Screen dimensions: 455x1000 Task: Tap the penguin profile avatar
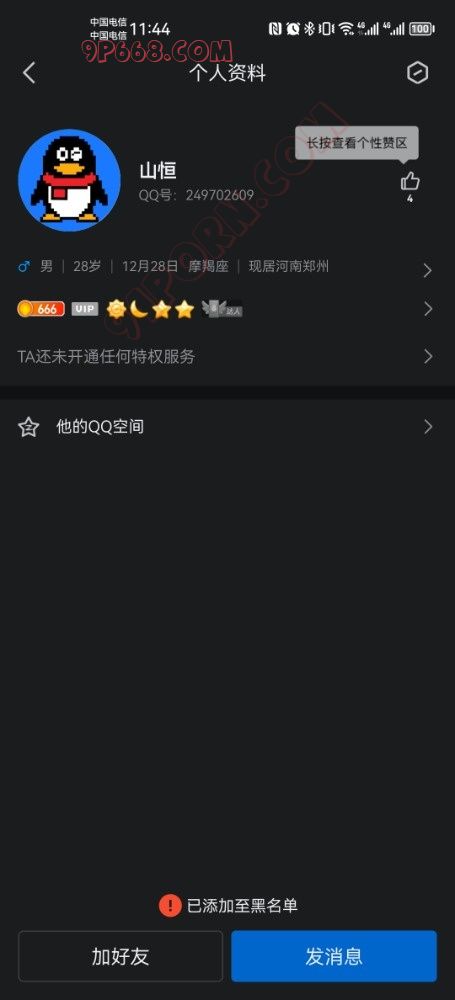pyautogui.click(x=70, y=180)
